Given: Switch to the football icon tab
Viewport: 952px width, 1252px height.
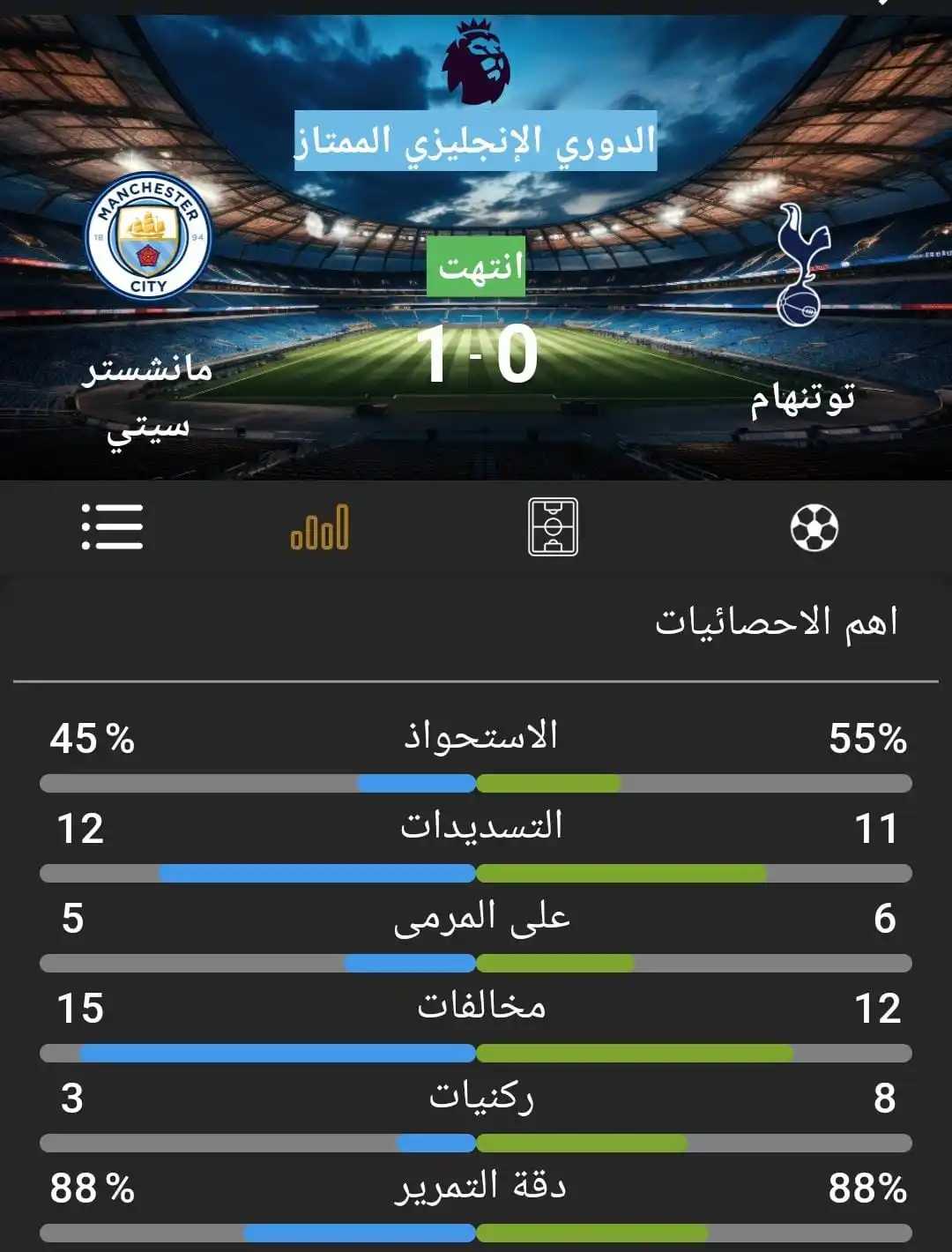Looking at the screenshot, I should point(814,527).
